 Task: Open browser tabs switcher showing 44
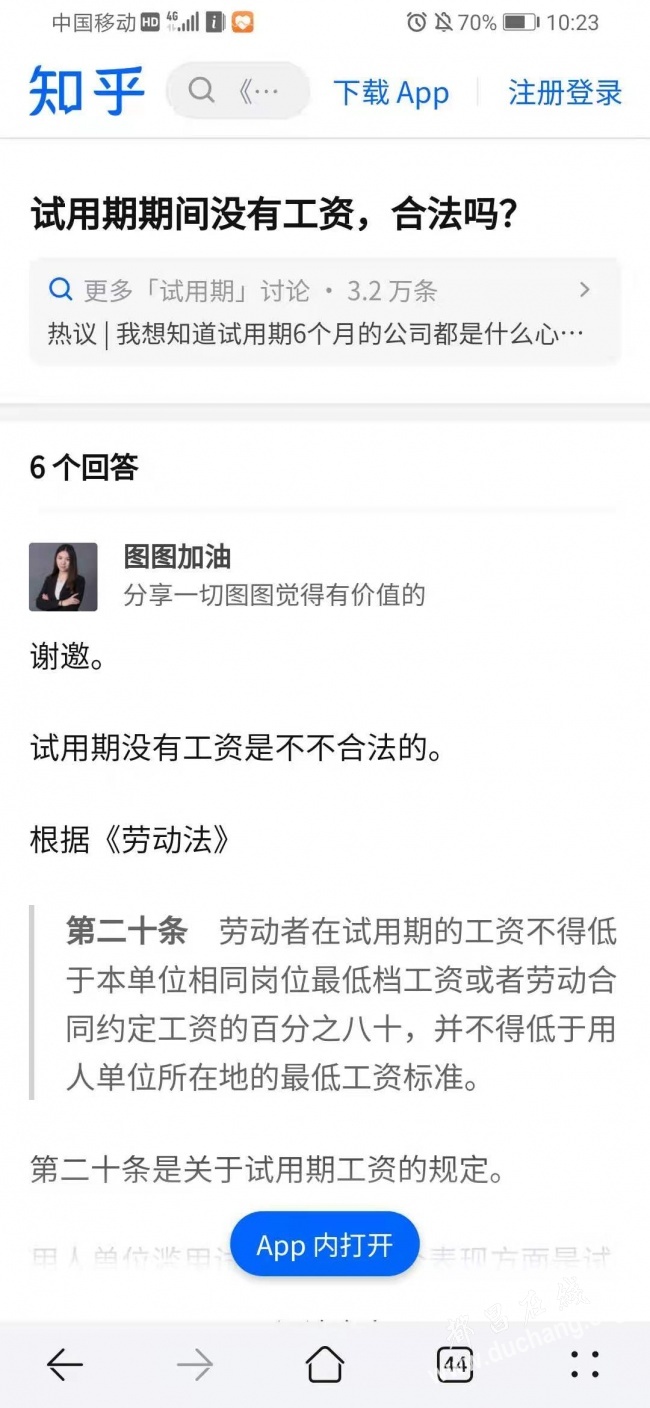(x=455, y=1364)
